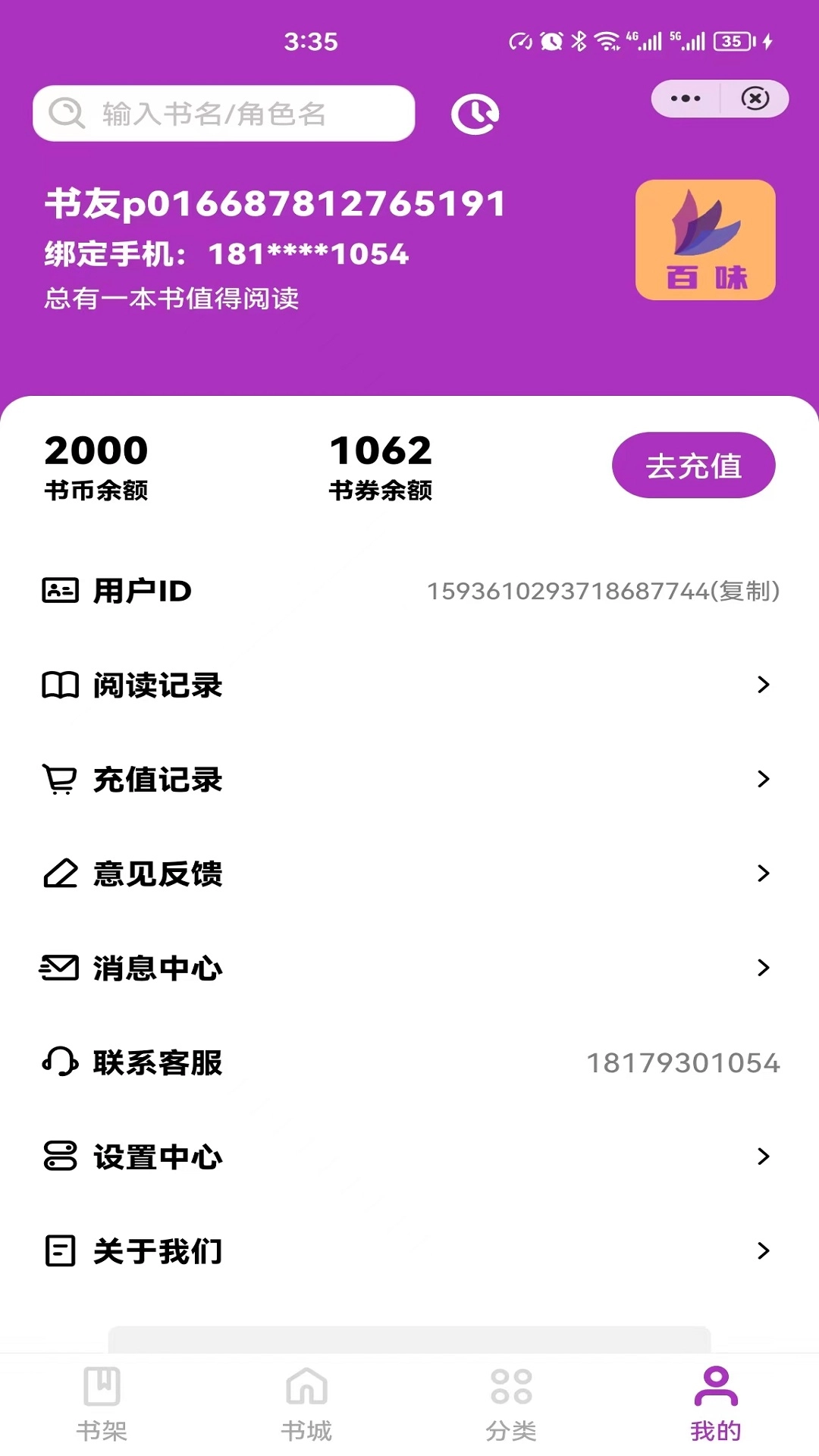Viewport: 819px width, 1456px height.
Task: Expand the 阅读记录 entry
Action: 762,685
